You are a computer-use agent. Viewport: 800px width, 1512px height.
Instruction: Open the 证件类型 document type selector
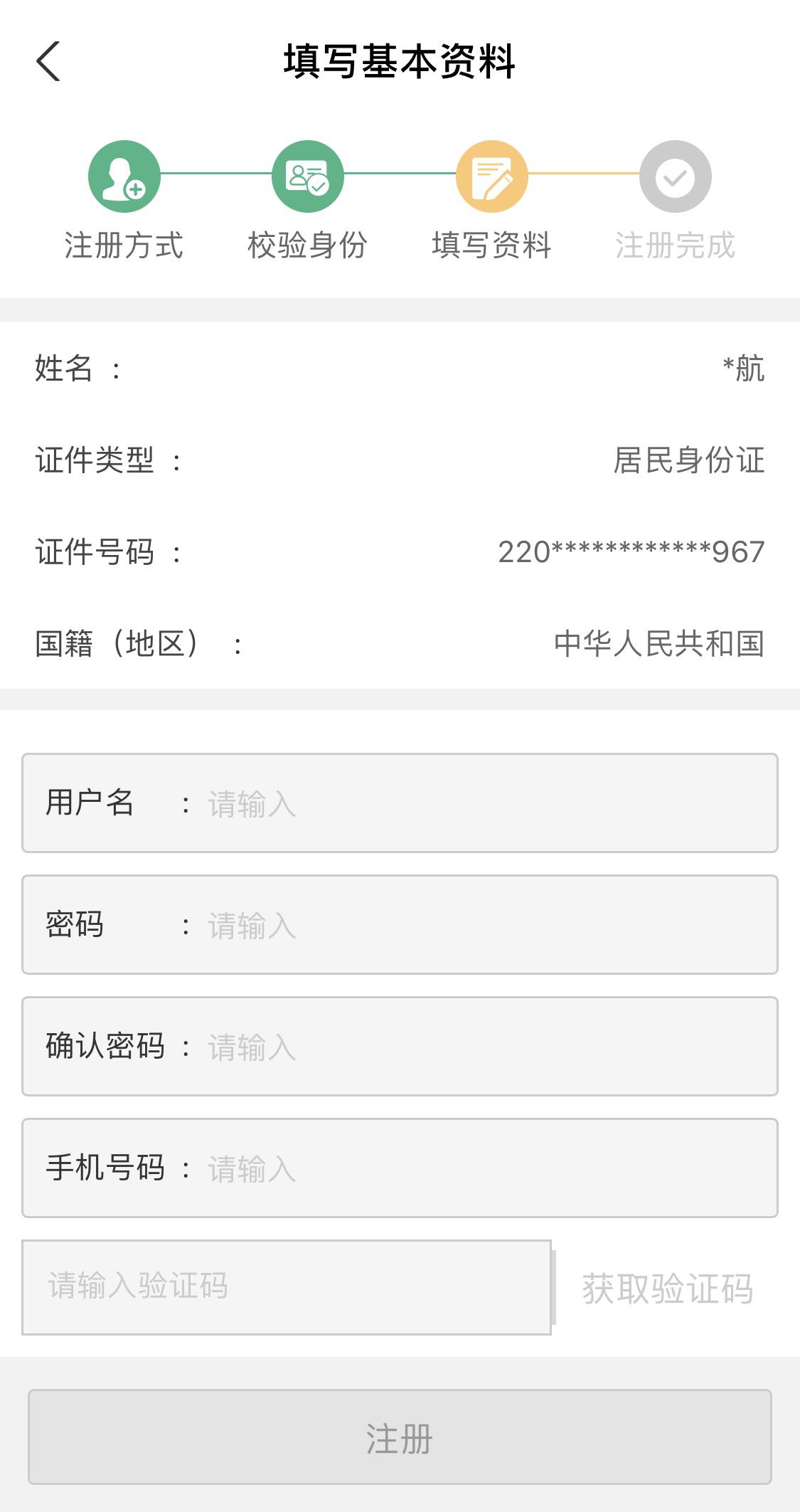pos(400,461)
